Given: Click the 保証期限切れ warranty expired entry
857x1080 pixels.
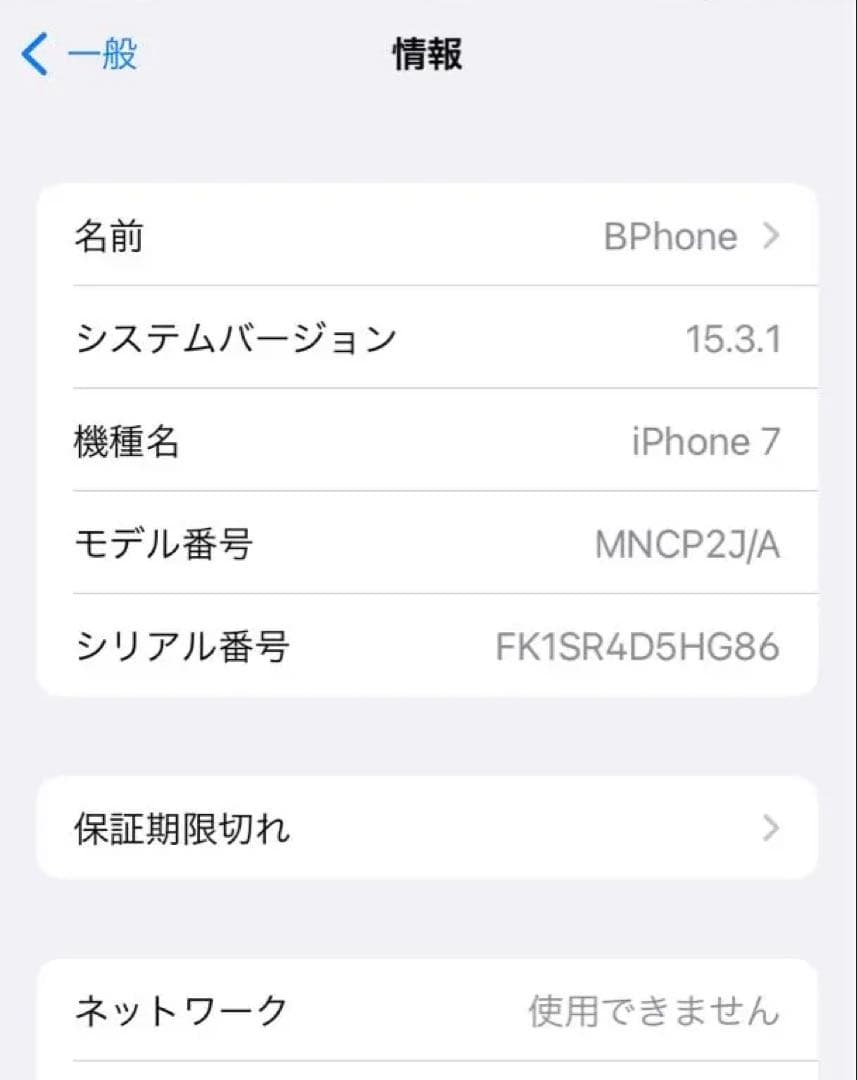Looking at the screenshot, I should pyautogui.click(x=428, y=828).
